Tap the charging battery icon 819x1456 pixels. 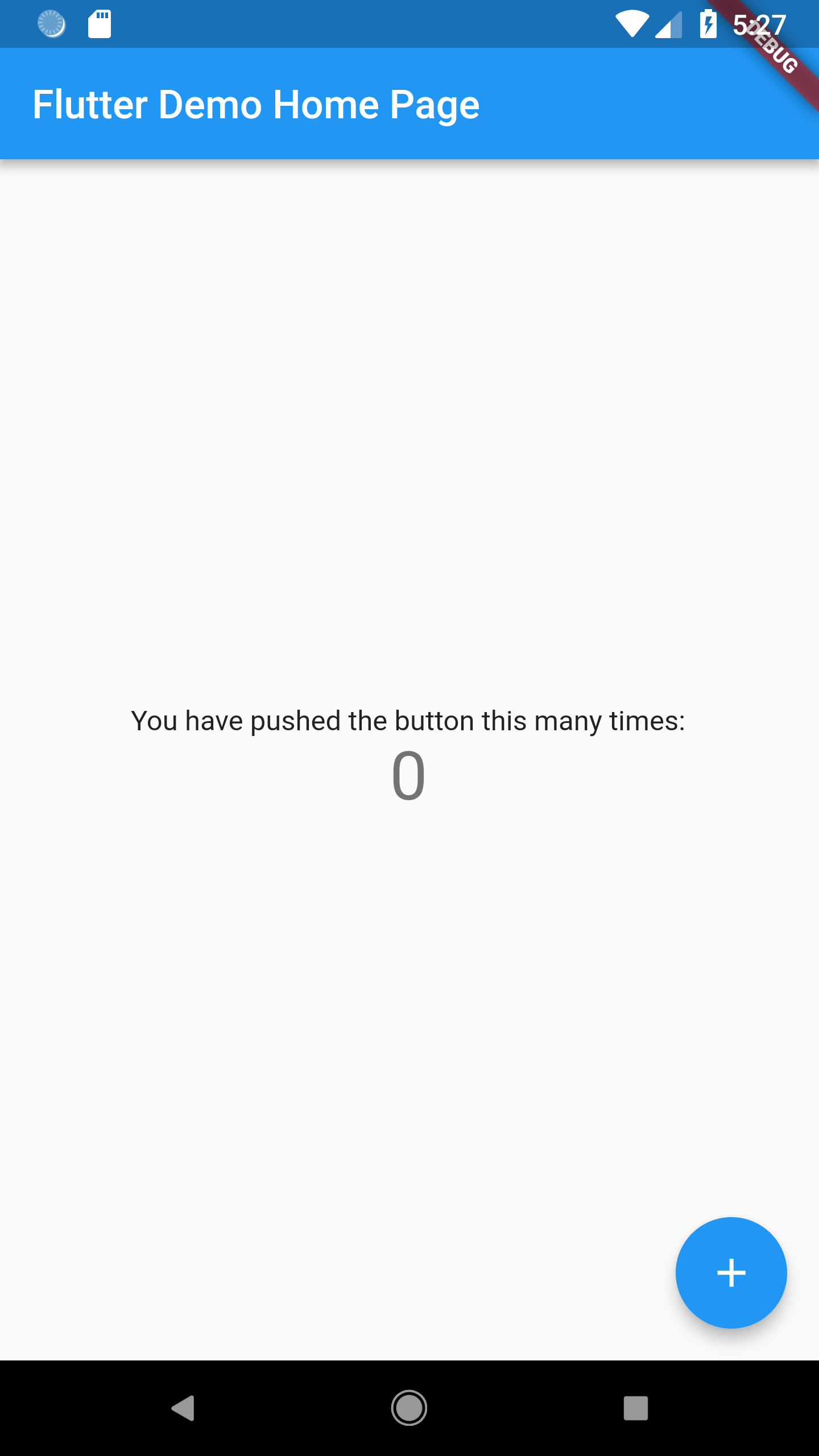(708, 24)
